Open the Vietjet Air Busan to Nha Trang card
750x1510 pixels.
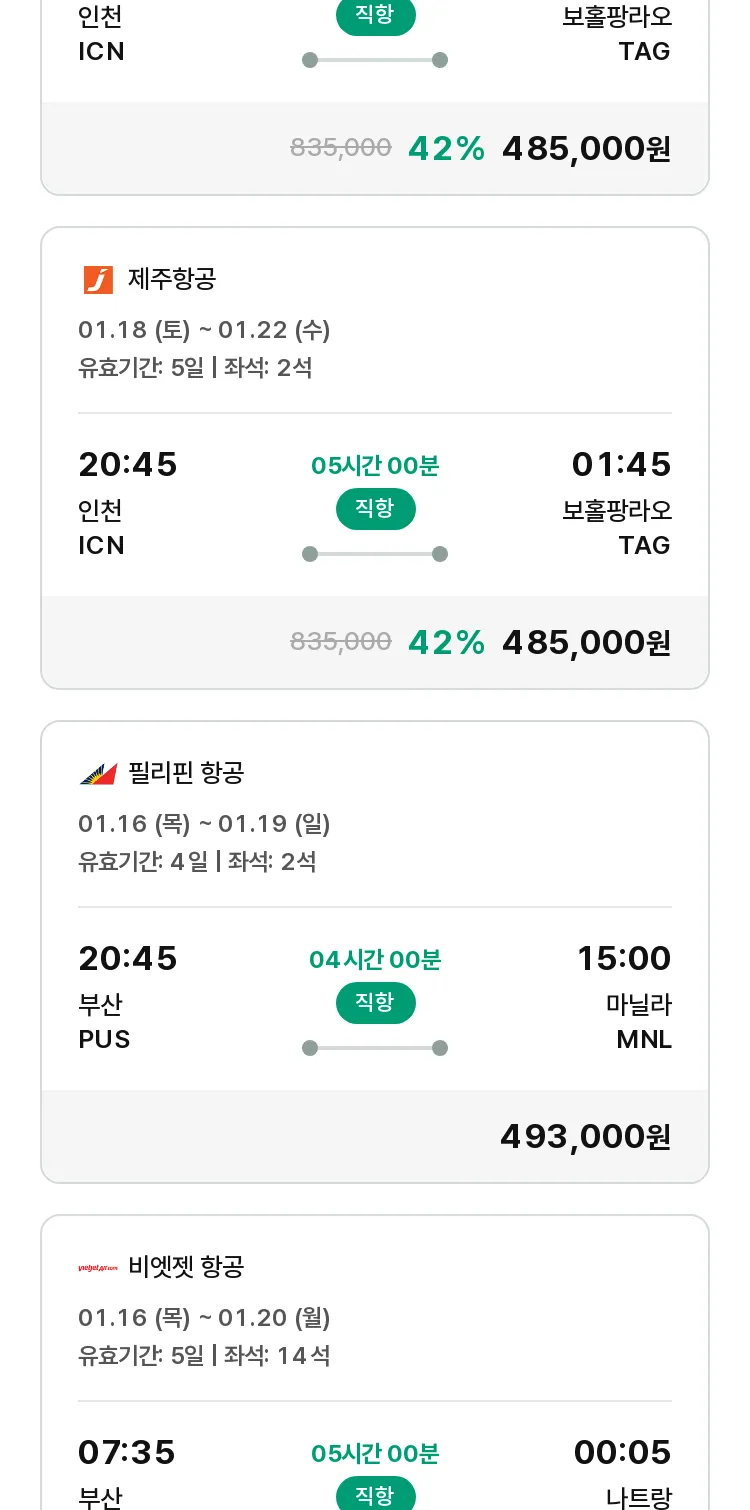tap(375, 1362)
